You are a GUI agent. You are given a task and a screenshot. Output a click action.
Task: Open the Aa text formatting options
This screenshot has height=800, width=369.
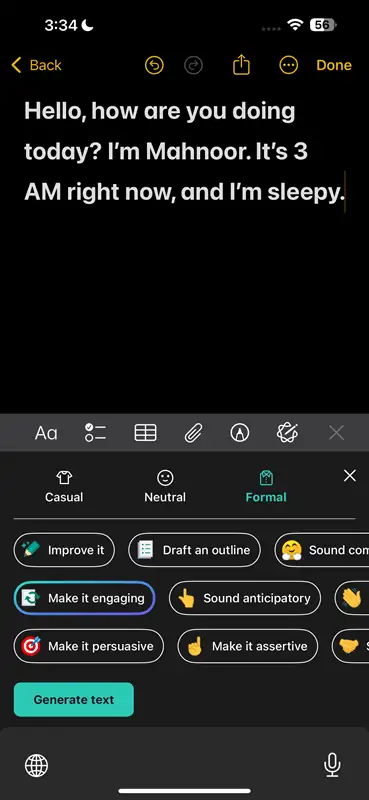(46, 433)
